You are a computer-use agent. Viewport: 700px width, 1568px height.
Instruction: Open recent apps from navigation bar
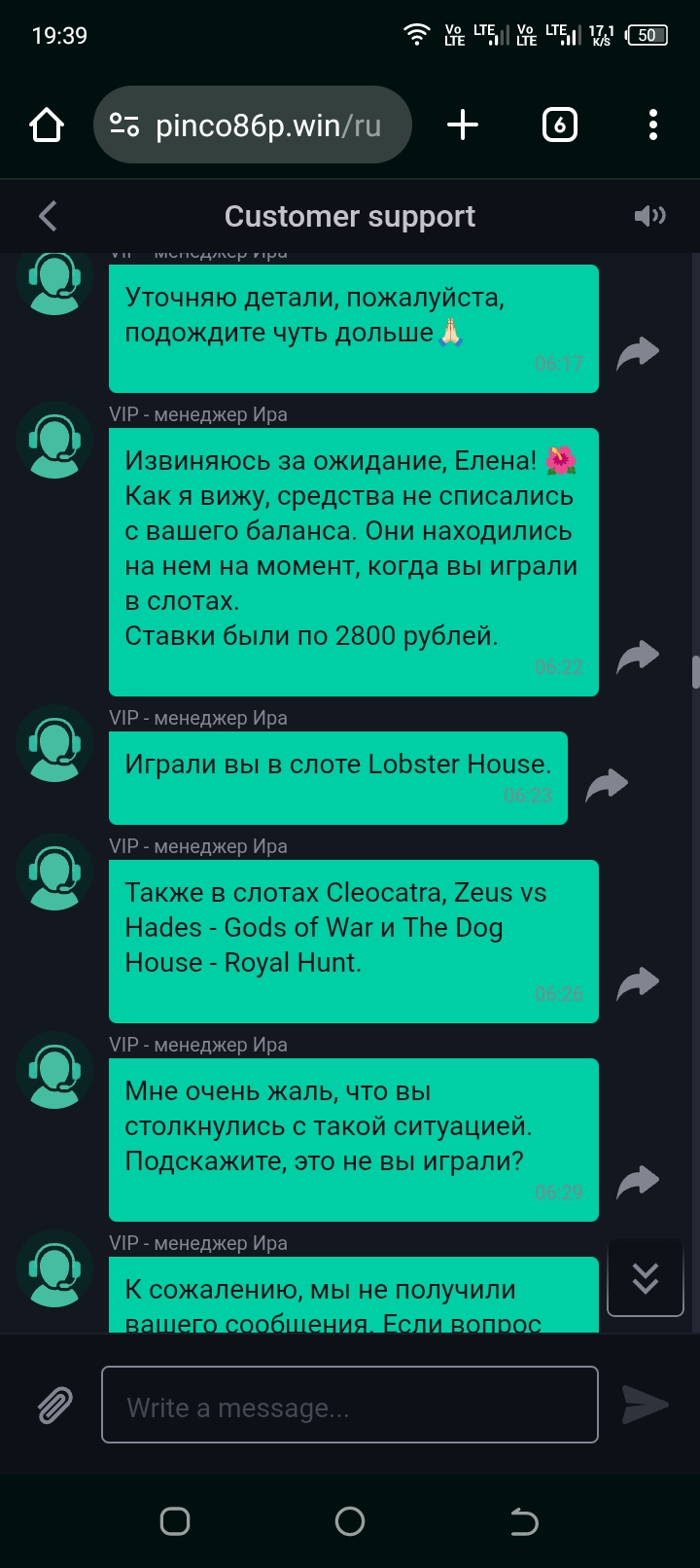[x=175, y=1521]
